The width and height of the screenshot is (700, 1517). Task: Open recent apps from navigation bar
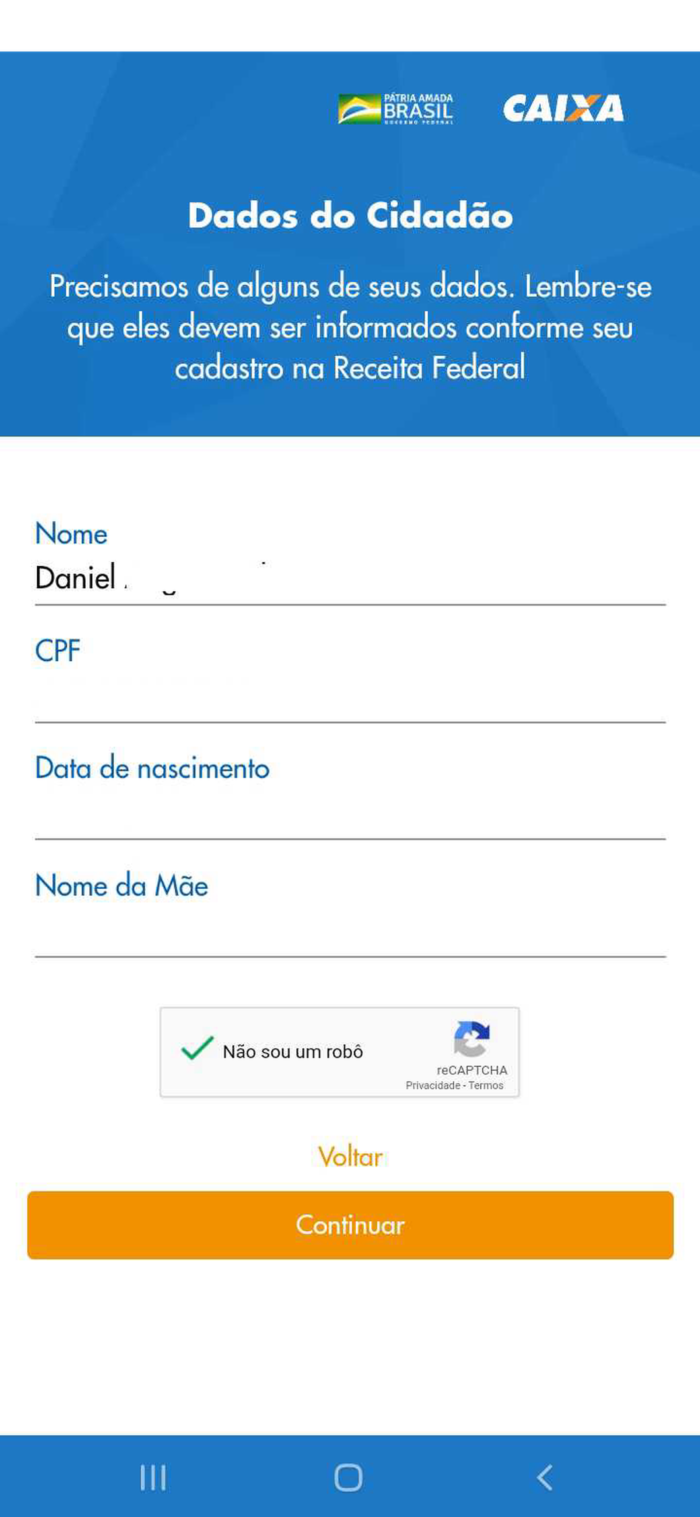coord(153,1477)
